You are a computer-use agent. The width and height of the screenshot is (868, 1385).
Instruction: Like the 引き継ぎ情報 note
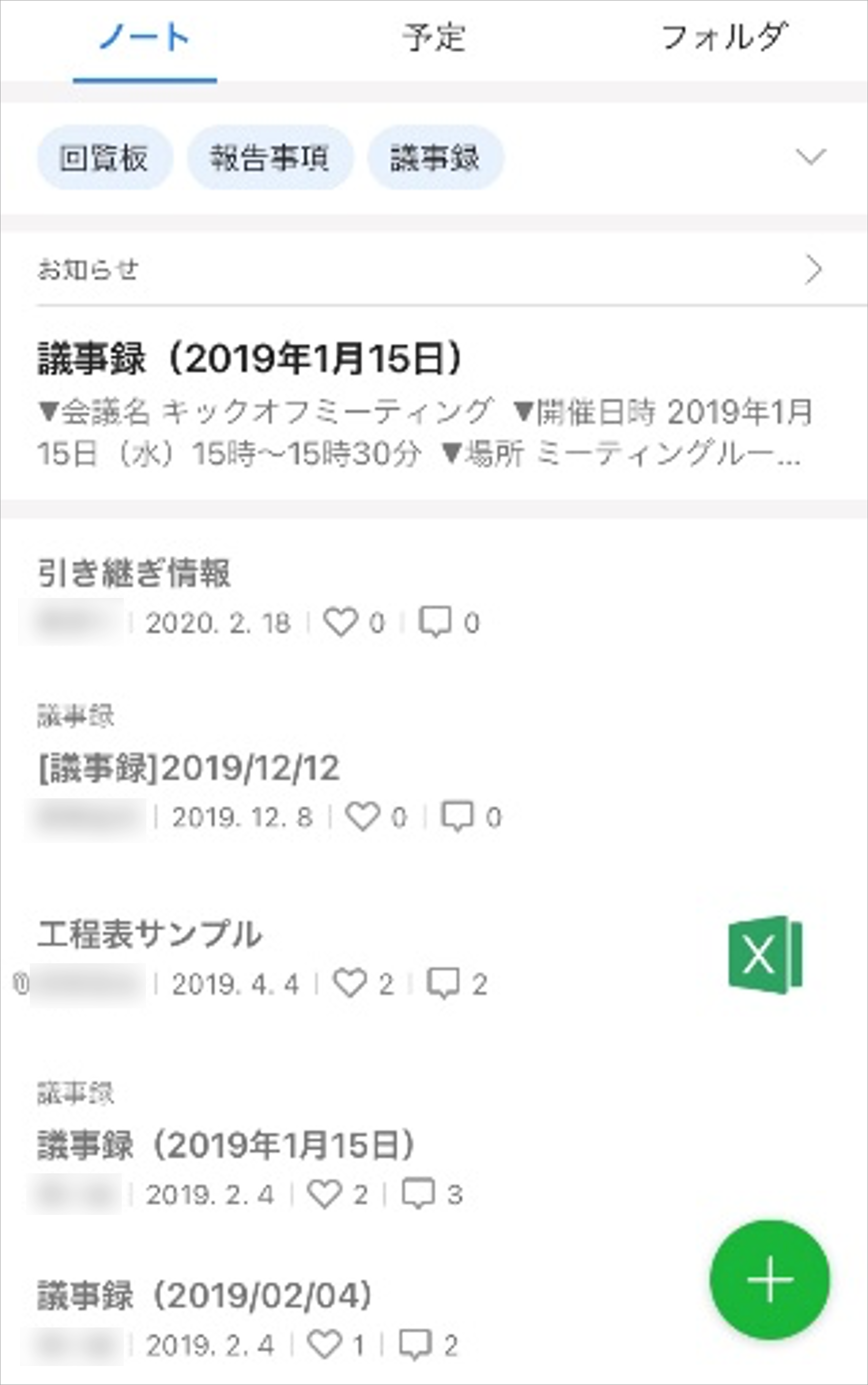[341, 623]
